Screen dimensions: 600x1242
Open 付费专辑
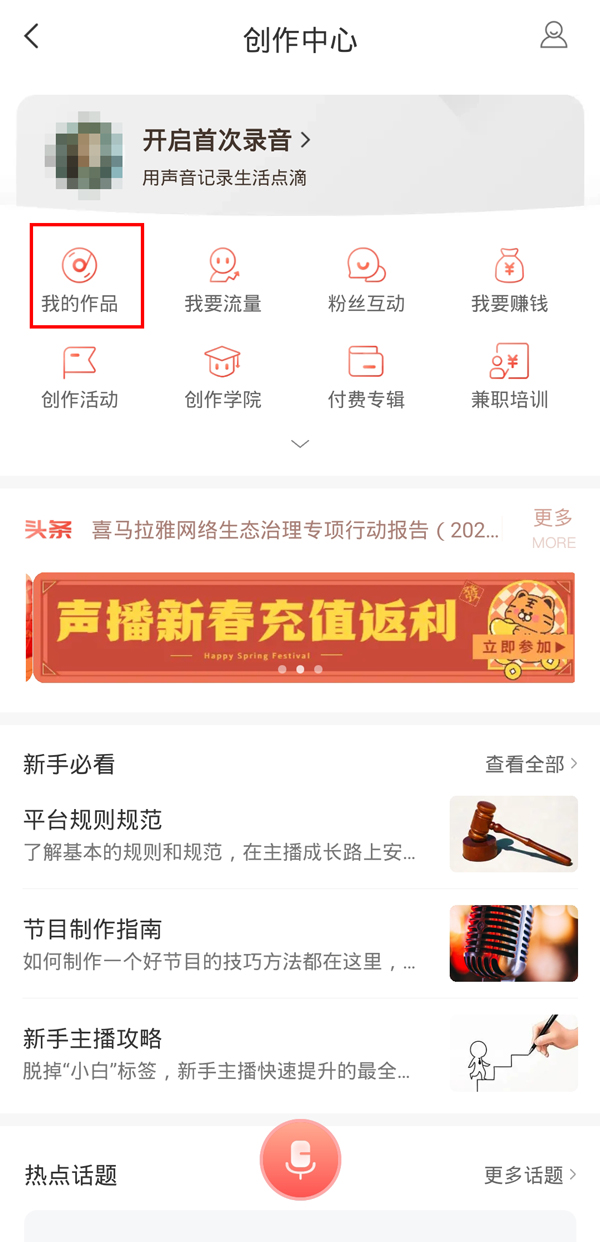(x=366, y=374)
